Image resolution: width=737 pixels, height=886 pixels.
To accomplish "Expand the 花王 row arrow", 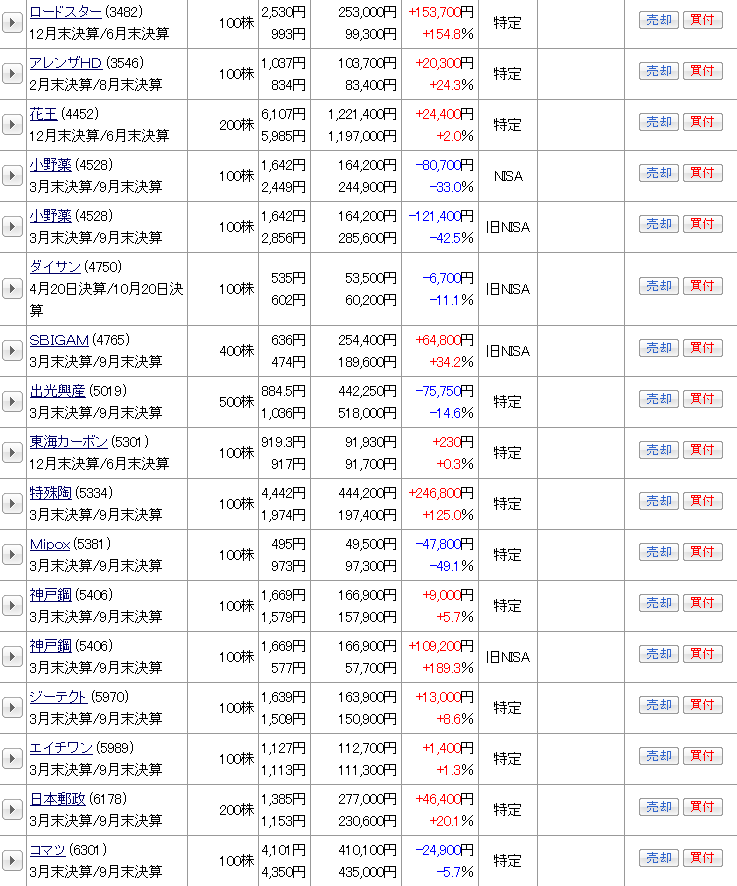I will click(12, 125).
